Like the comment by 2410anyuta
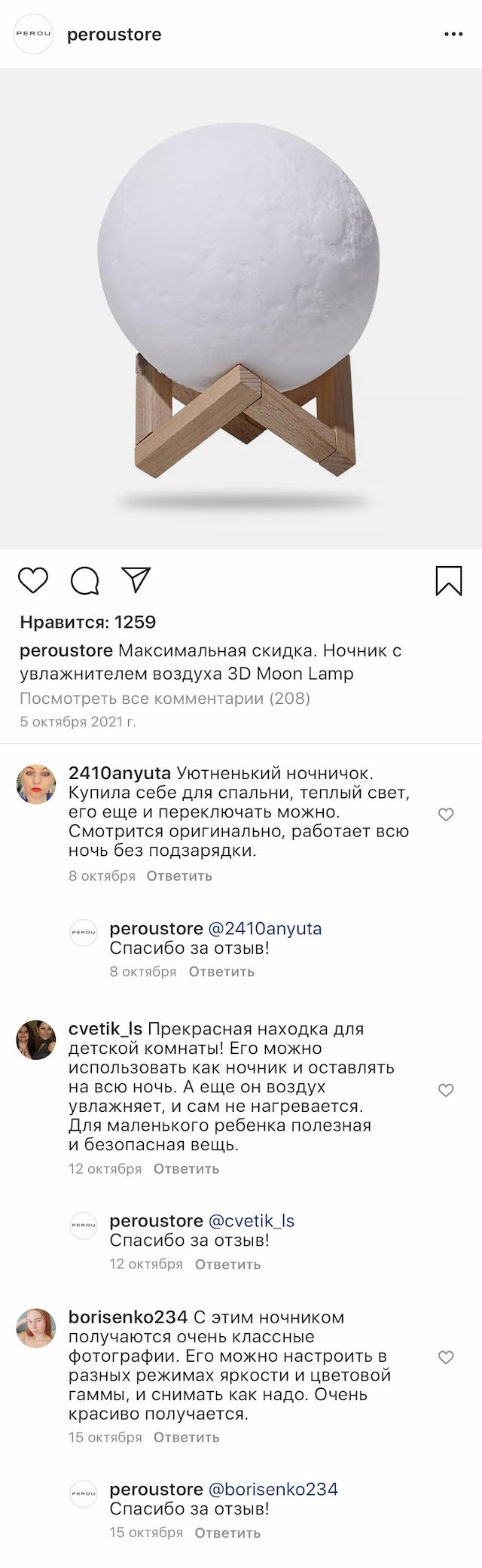482x1568 pixels. click(x=446, y=814)
